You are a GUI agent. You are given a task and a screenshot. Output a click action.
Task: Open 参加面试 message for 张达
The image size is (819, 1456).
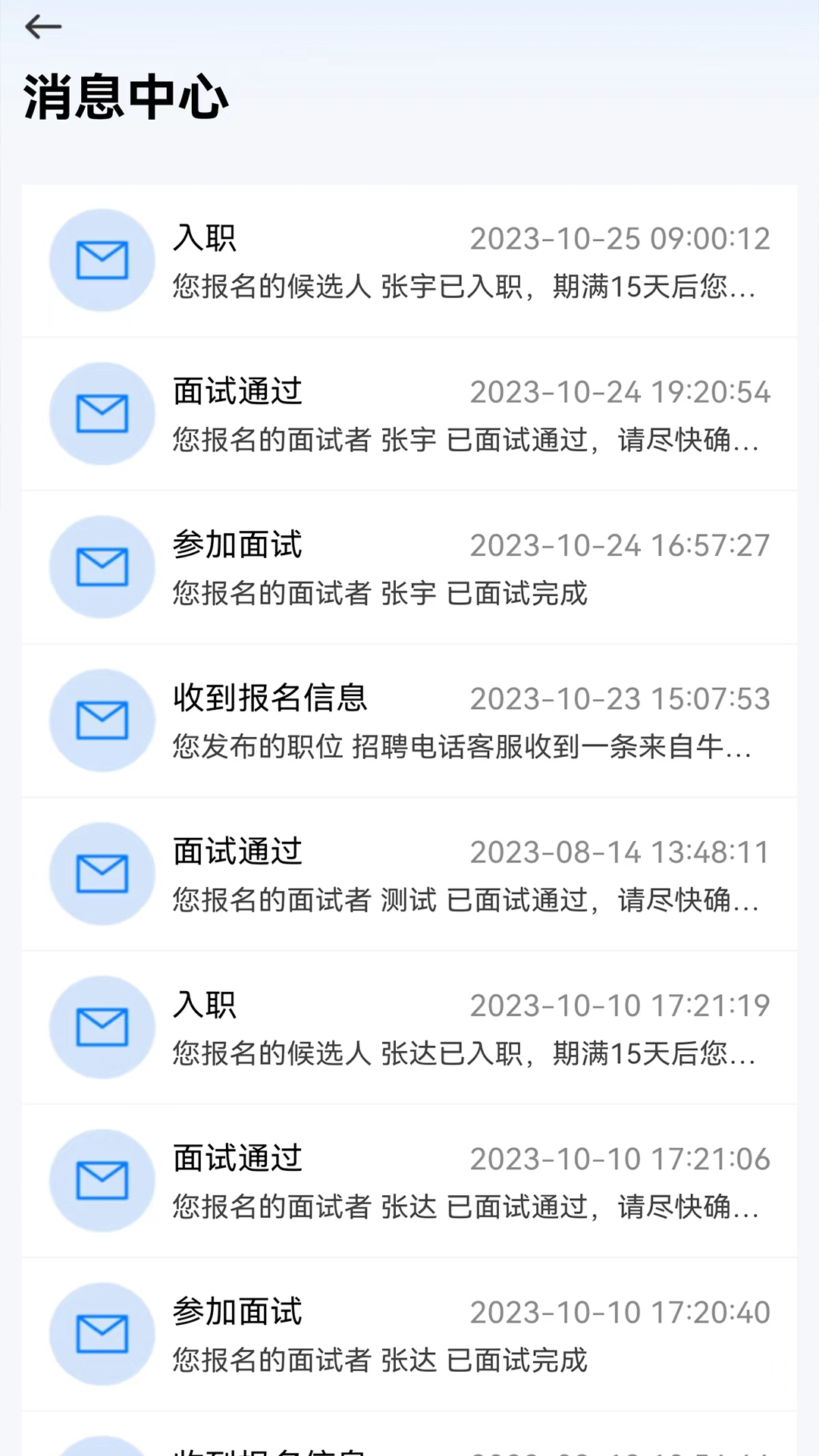point(409,1335)
